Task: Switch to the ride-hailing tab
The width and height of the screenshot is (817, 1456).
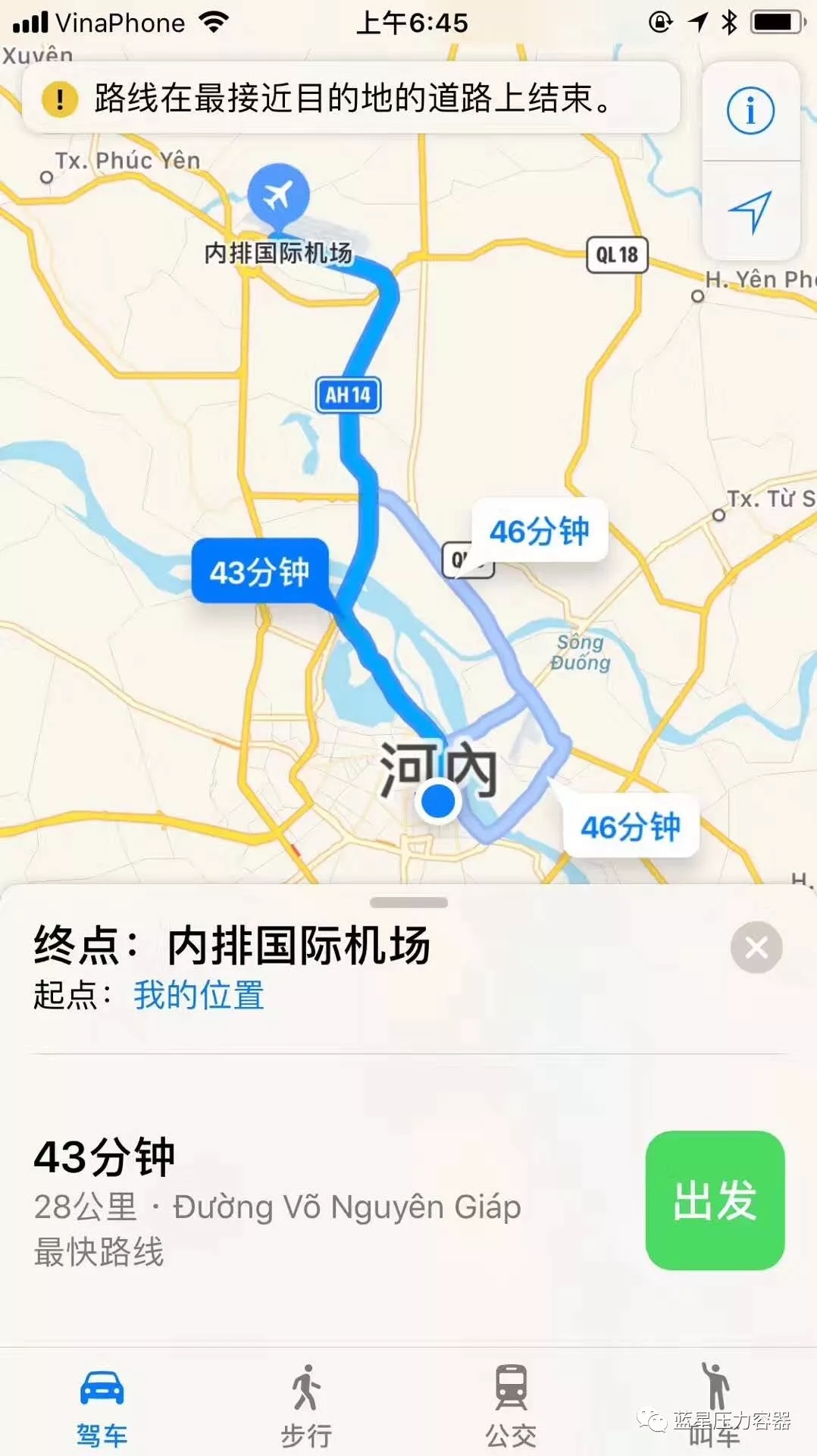Action: tap(714, 1406)
